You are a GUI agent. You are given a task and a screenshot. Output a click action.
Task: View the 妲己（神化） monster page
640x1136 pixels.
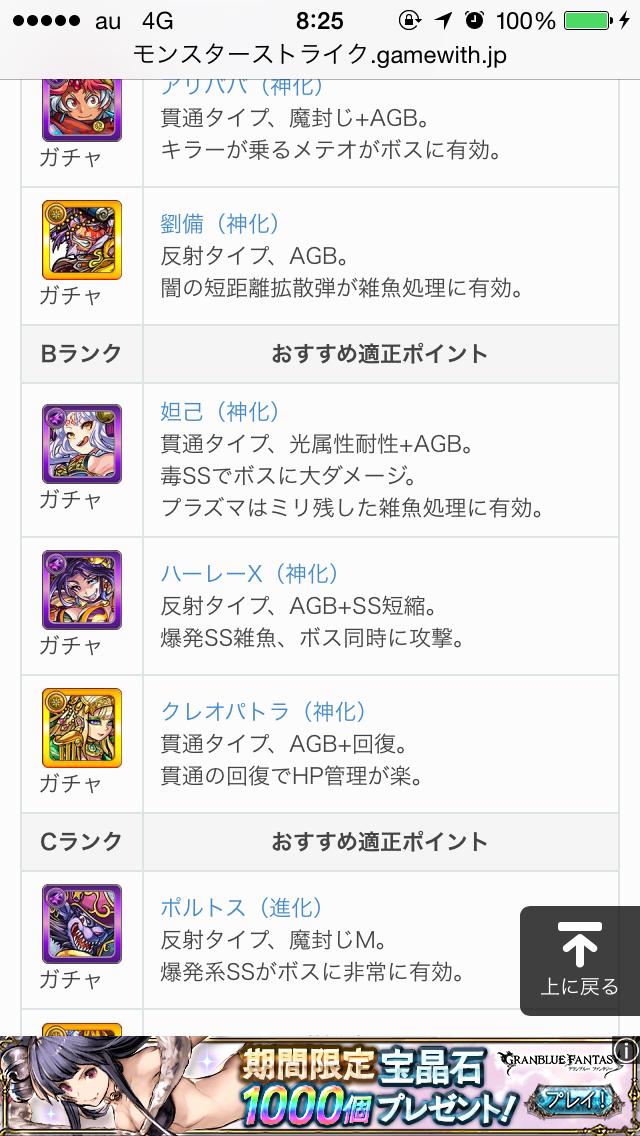[x=220, y=412]
